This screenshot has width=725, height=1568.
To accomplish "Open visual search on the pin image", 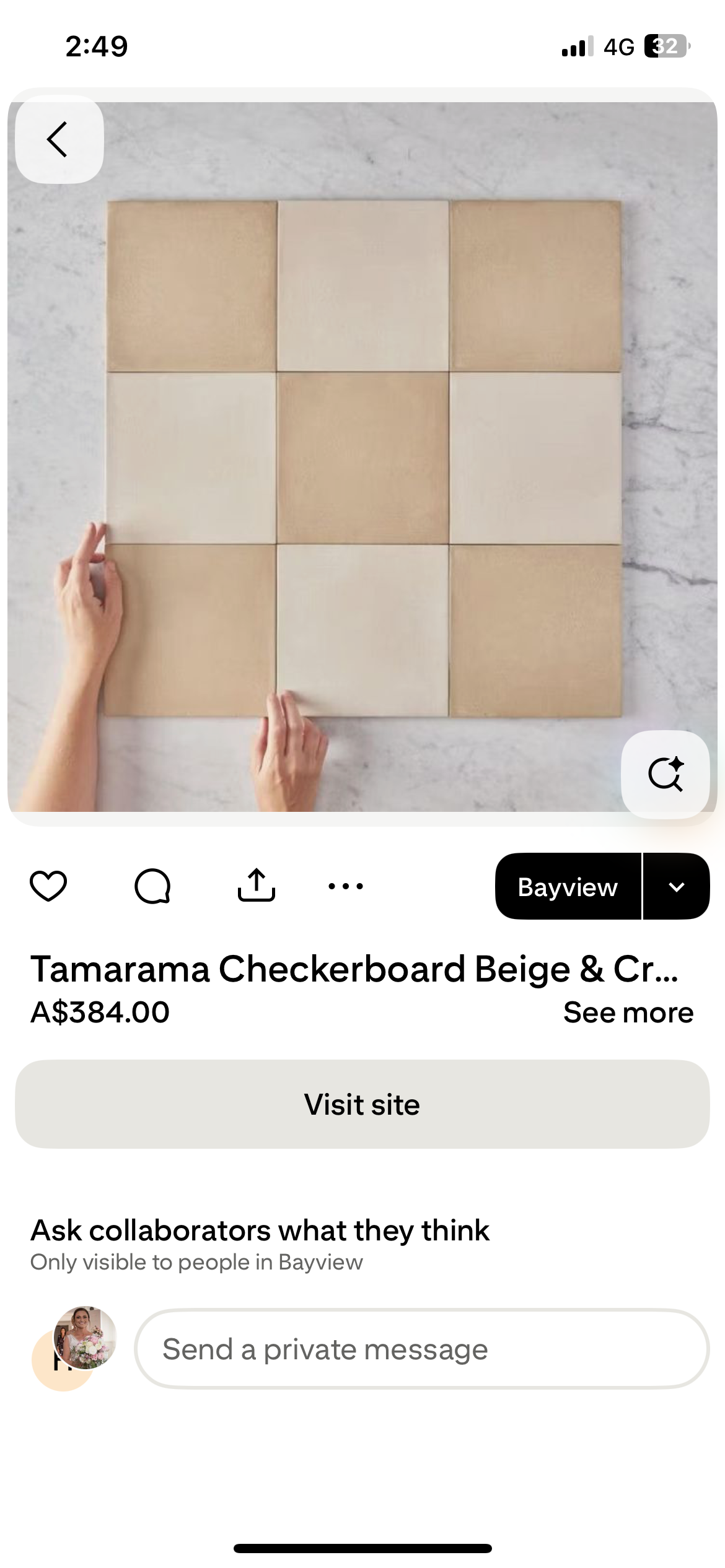I will tap(665, 774).
